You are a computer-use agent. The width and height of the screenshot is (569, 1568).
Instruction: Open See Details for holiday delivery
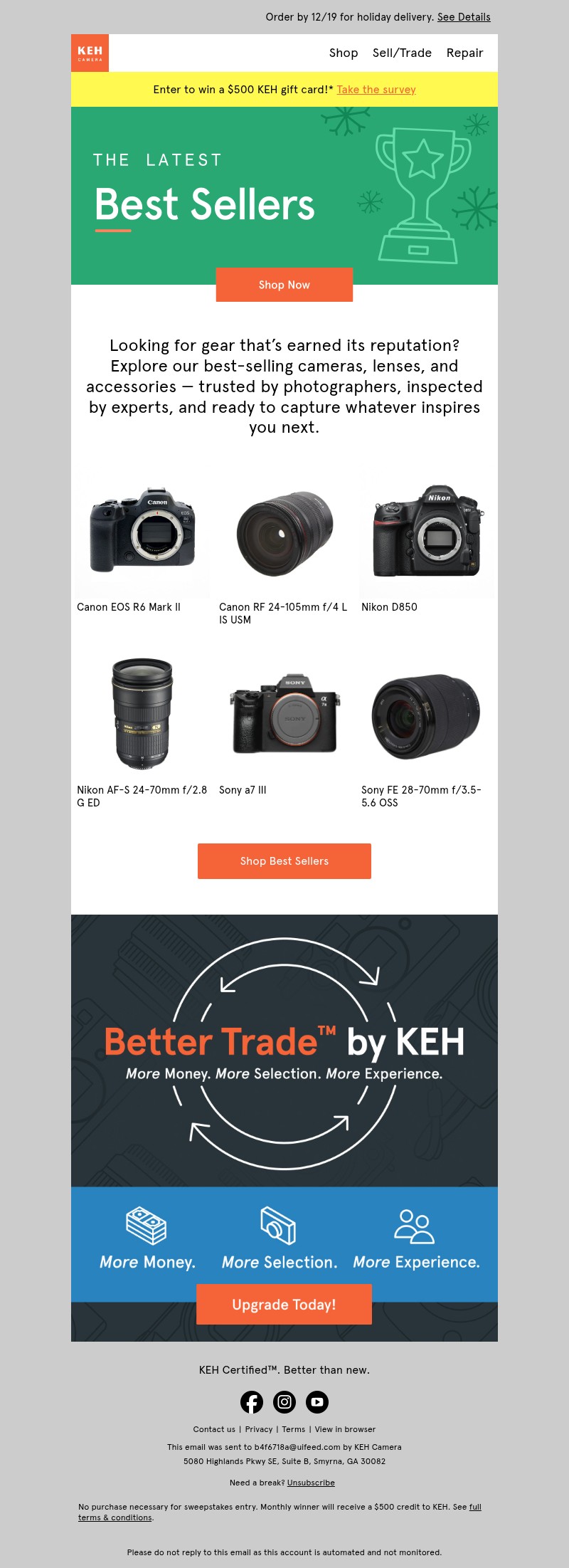pos(464,17)
